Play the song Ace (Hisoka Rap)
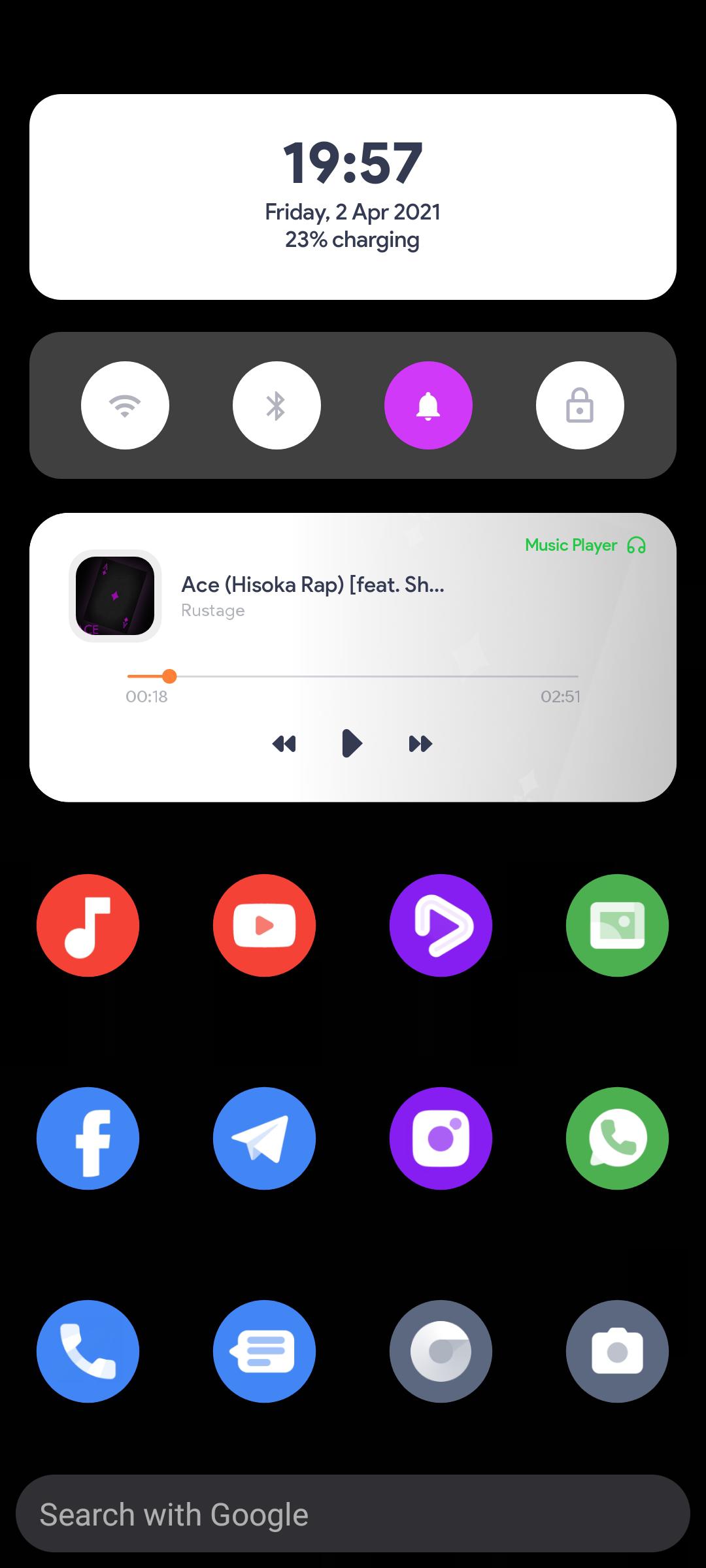Image resolution: width=706 pixels, height=1568 pixels. click(x=352, y=743)
